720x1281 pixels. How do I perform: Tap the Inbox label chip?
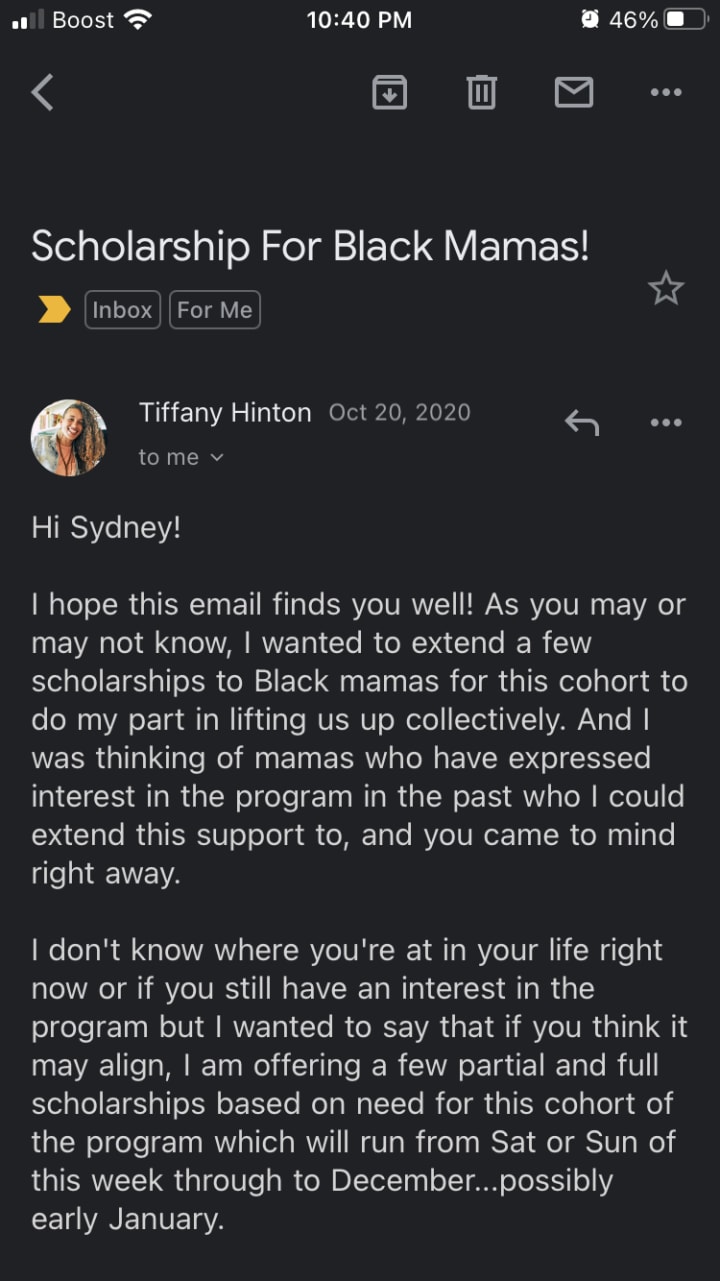pos(122,310)
